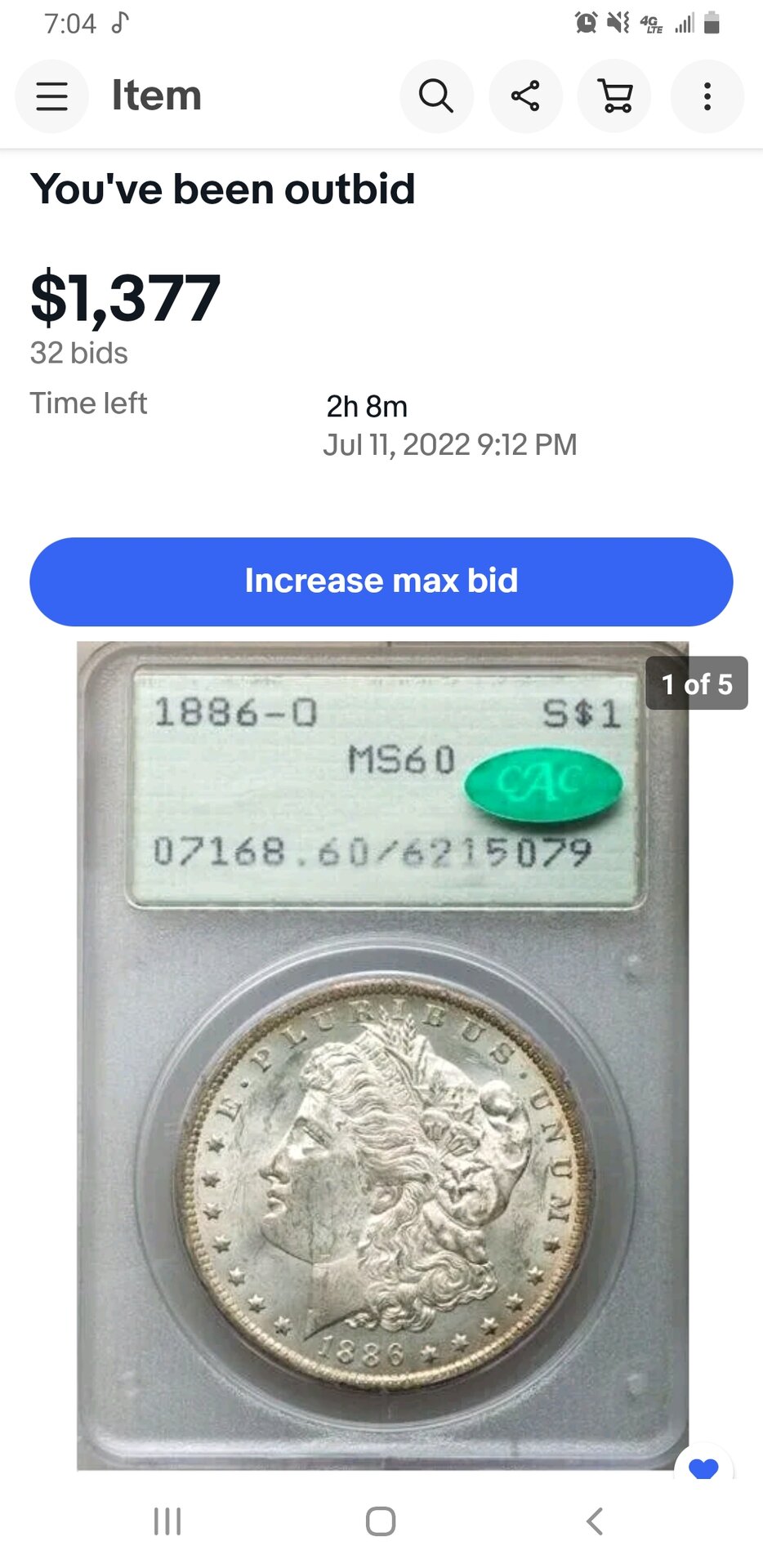The width and height of the screenshot is (763, 1568).
Task: Go back using system back button
Action: coord(595,1521)
